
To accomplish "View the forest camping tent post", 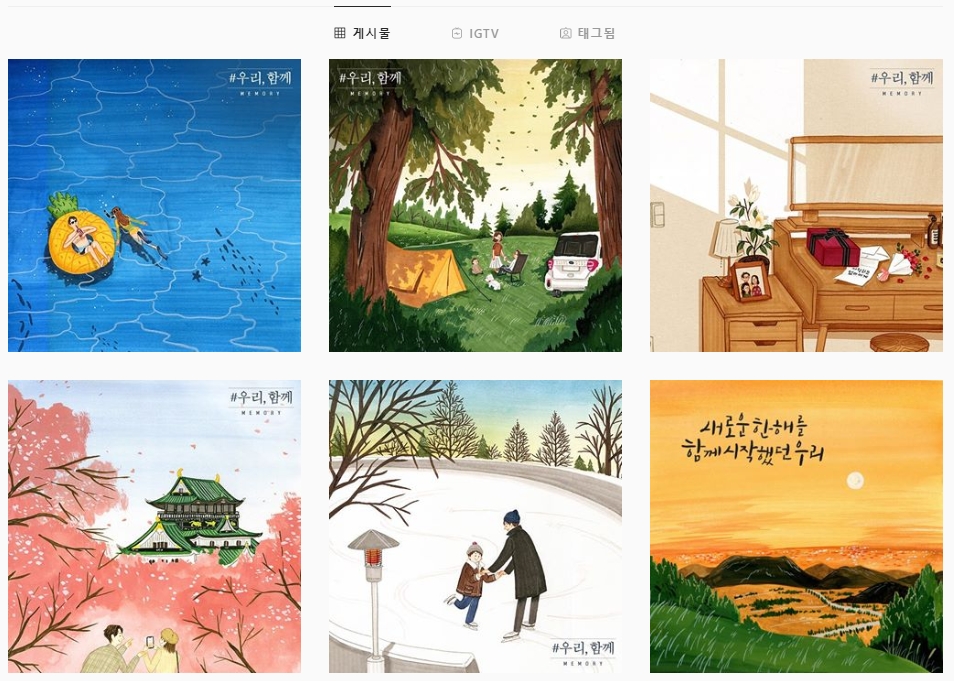I will pyautogui.click(x=475, y=205).
